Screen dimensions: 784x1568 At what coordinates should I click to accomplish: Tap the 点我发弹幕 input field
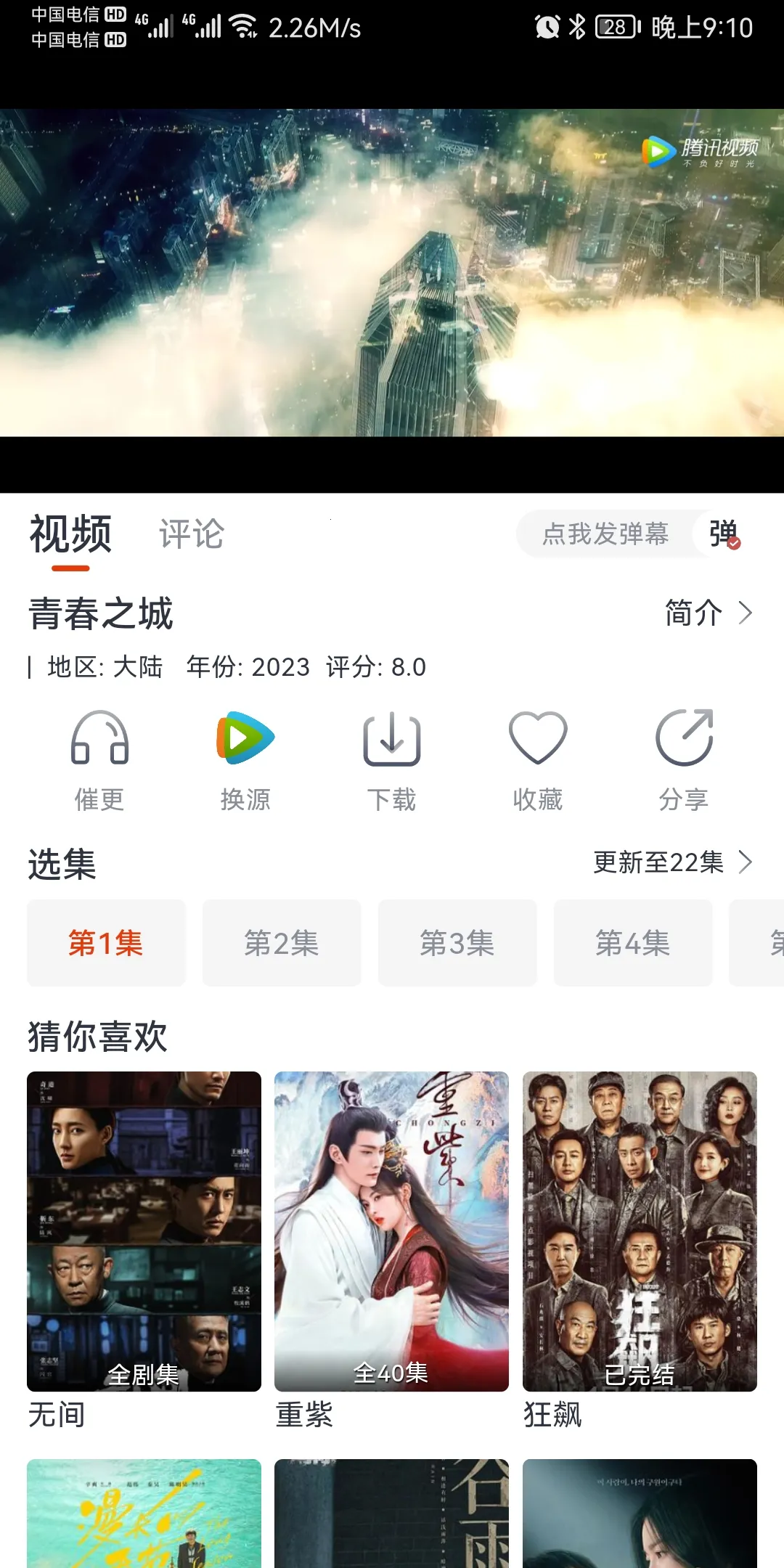(605, 534)
